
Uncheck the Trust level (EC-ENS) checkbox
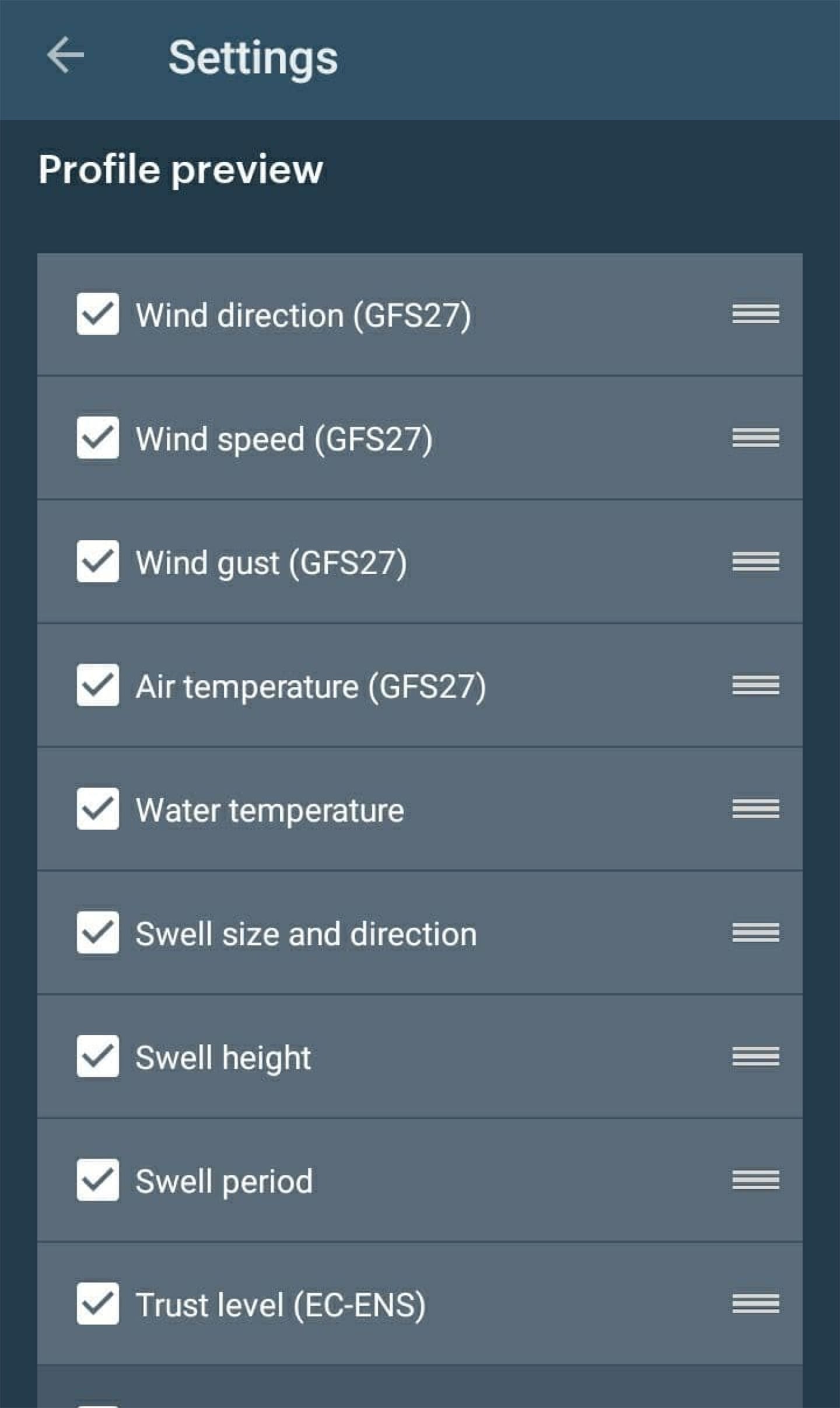[97, 1304]
